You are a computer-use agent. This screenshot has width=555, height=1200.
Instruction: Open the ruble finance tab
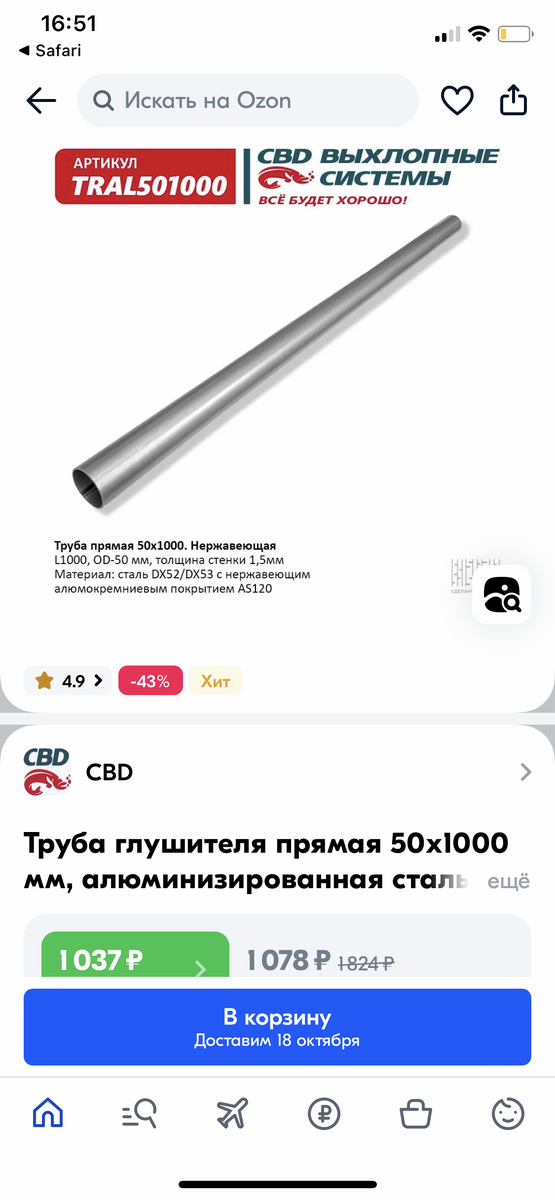(324, 1113)
